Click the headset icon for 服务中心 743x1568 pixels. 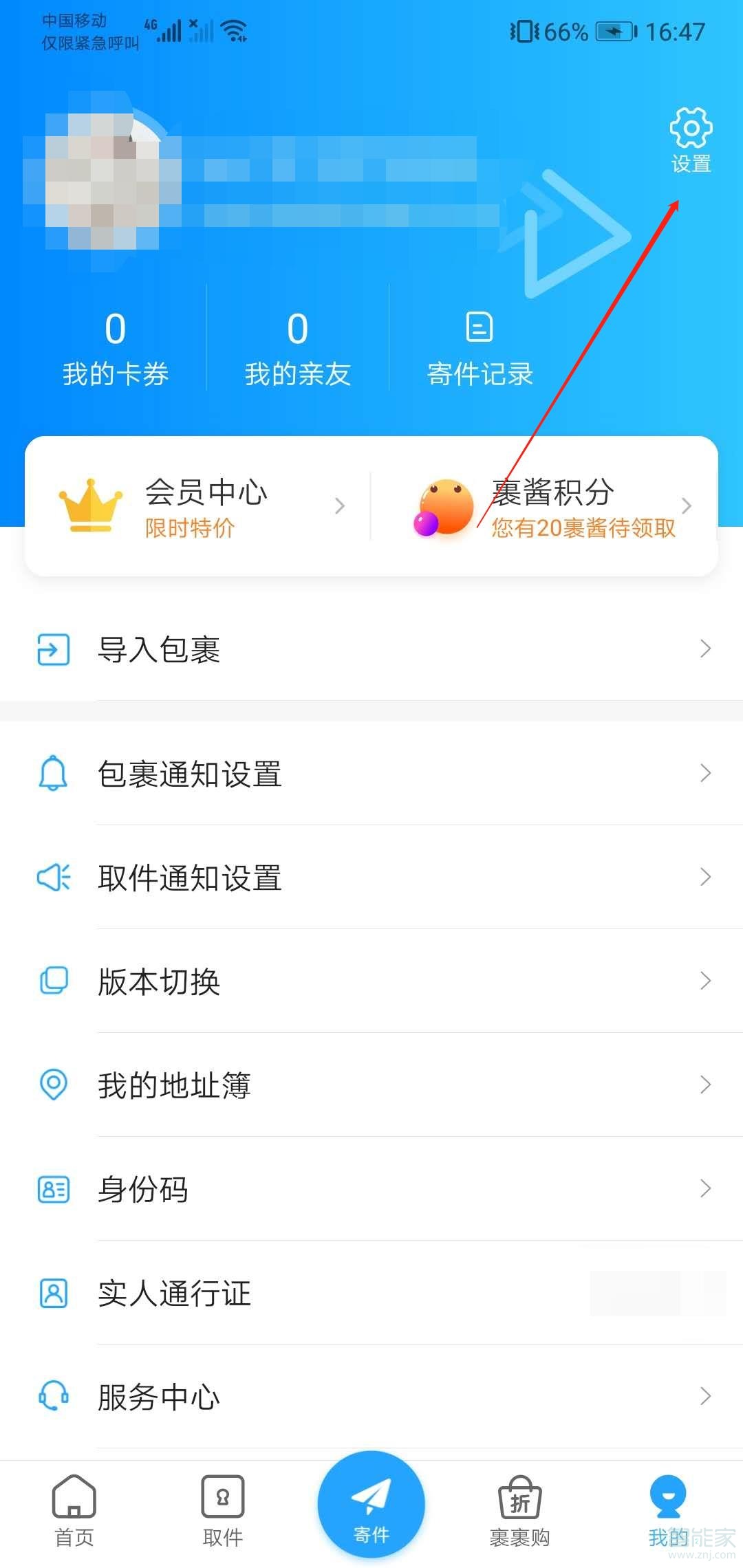[x=54, y=1397]
